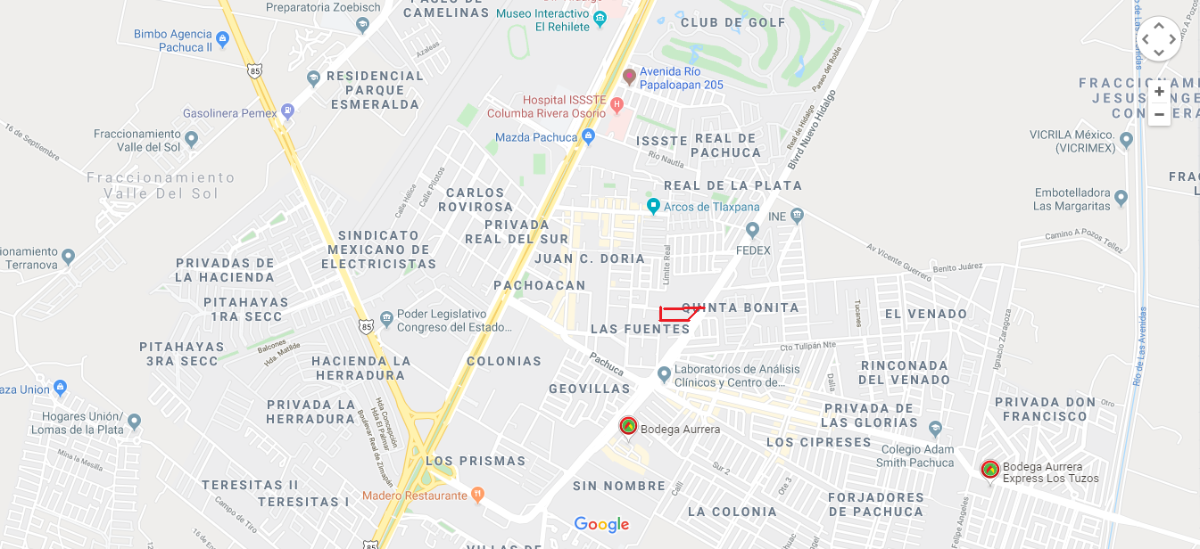The image size is (1200, 549).
Task: Select the Avenida Río Papaloapan 205 pin
Action: [629, 76]
